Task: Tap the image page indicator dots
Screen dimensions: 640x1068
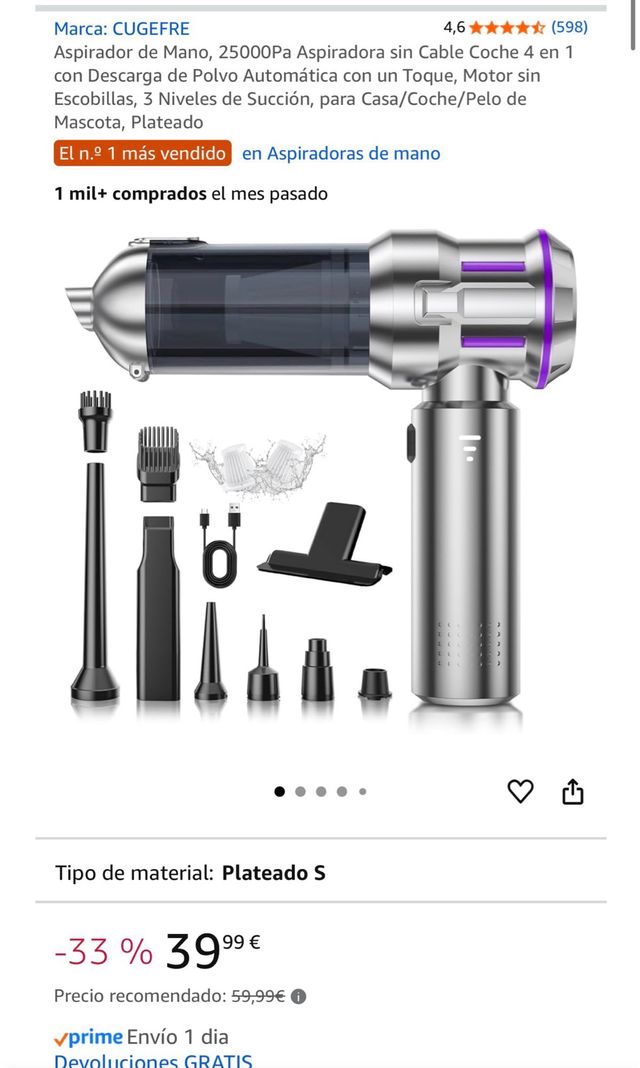Action: [320, 791]
